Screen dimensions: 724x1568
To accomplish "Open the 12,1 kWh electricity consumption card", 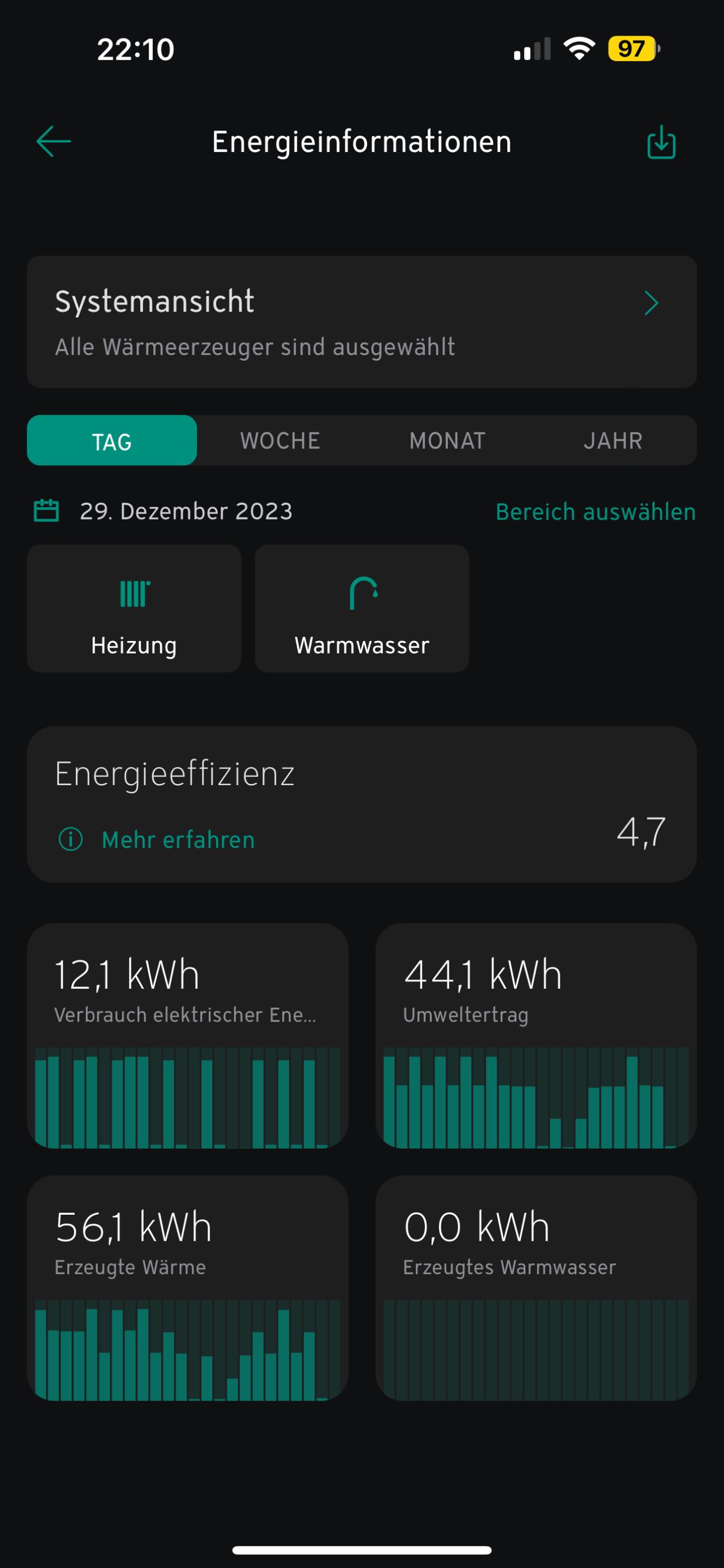I will (x=188, y=1036).
